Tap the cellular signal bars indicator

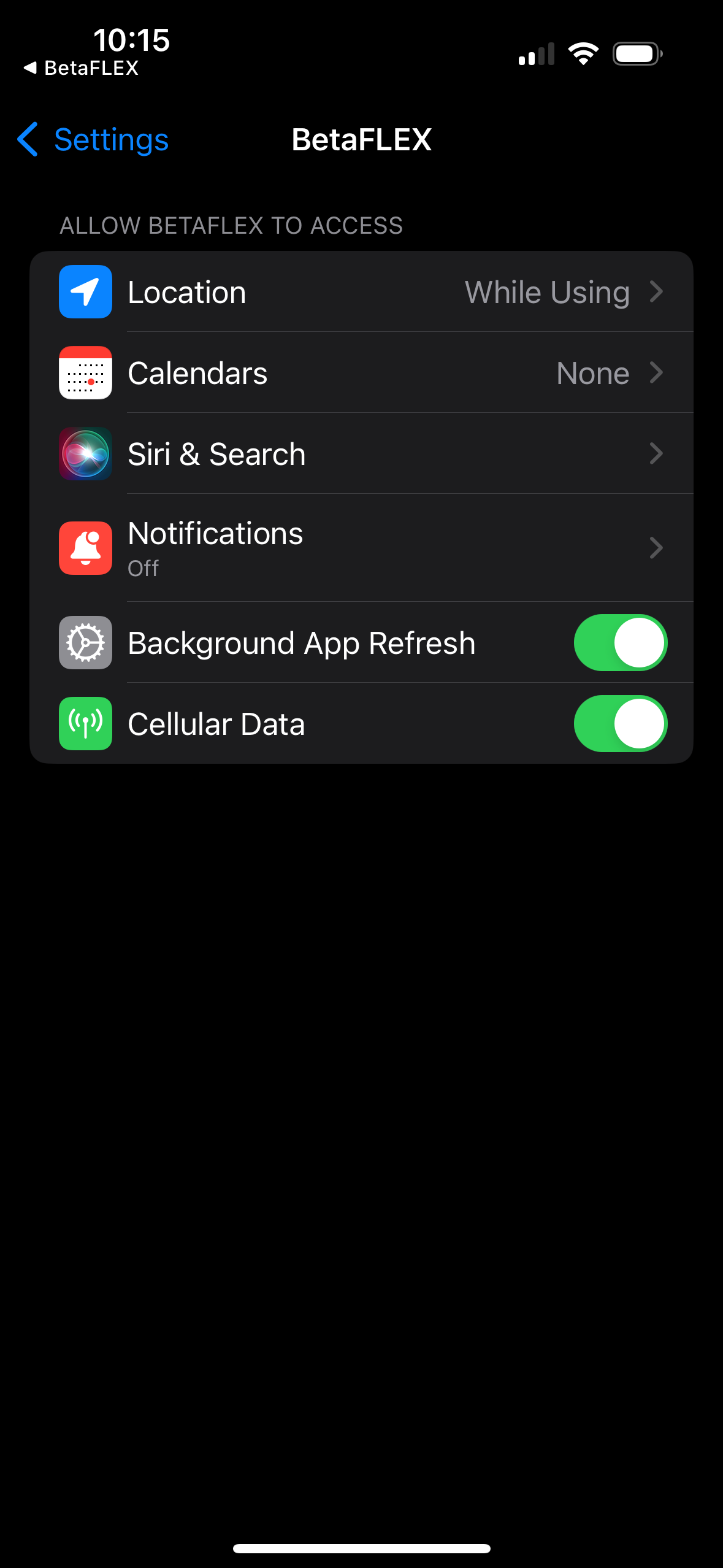pyautogui.click(x=535, y=53)
